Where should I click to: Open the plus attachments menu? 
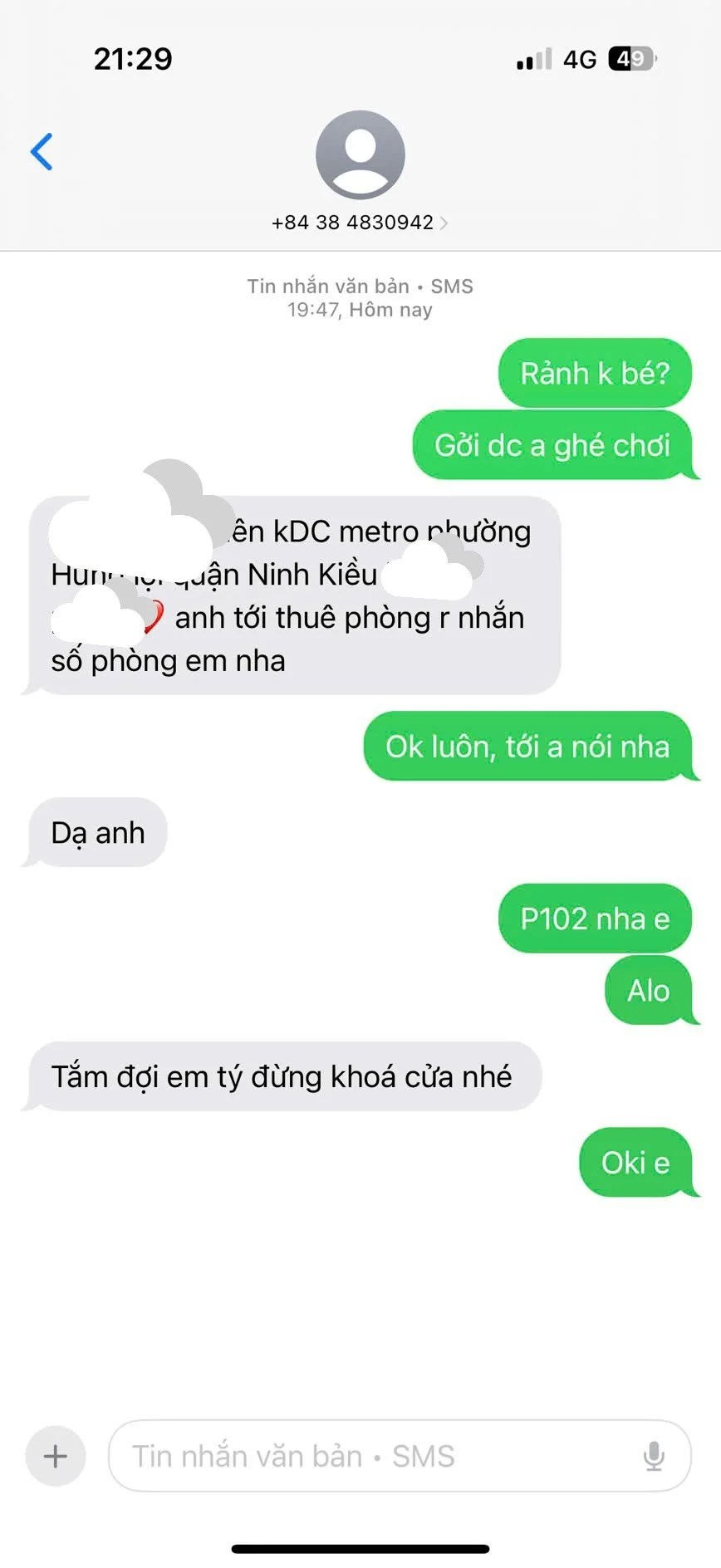[x=56, y=1456]
